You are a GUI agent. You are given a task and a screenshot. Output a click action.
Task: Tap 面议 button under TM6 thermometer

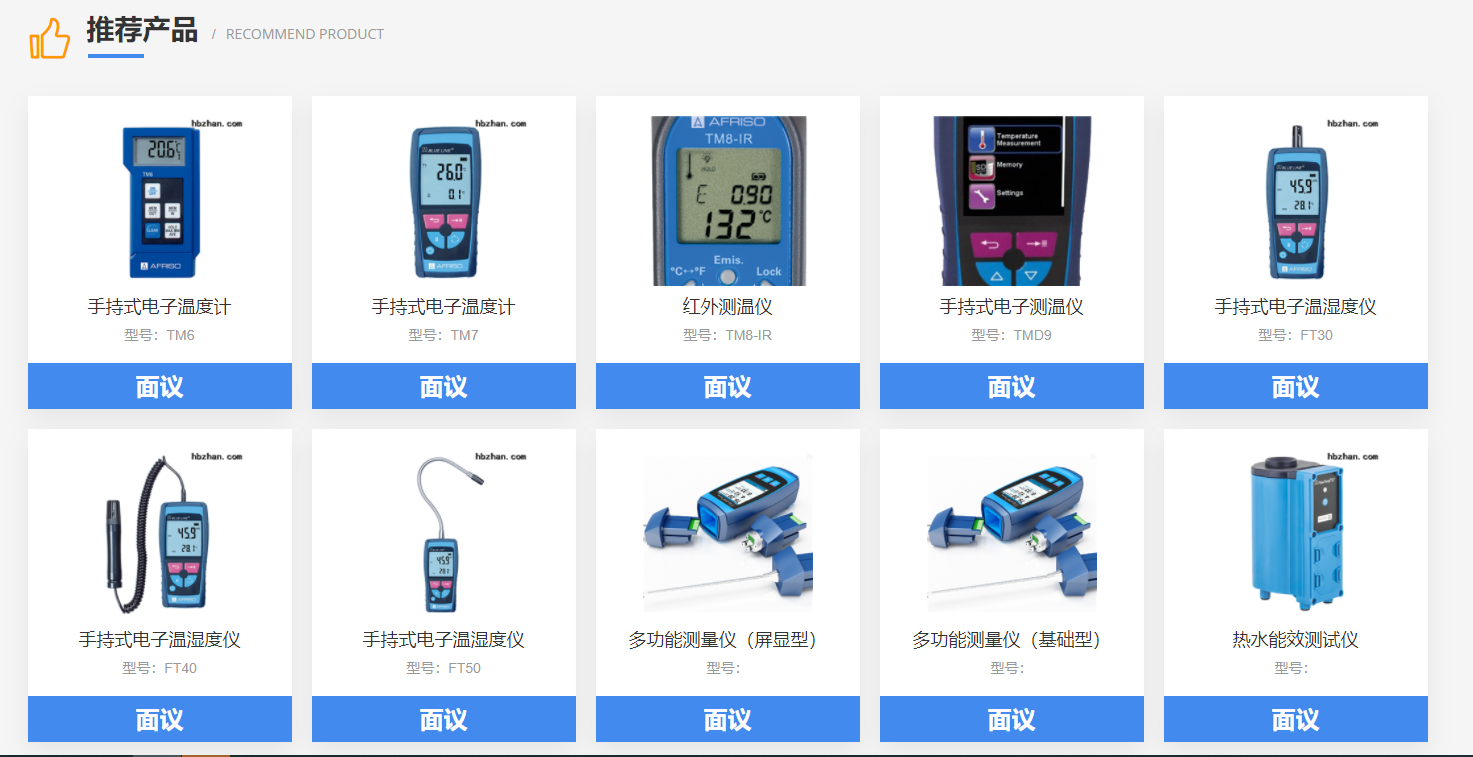click(160, 386)
